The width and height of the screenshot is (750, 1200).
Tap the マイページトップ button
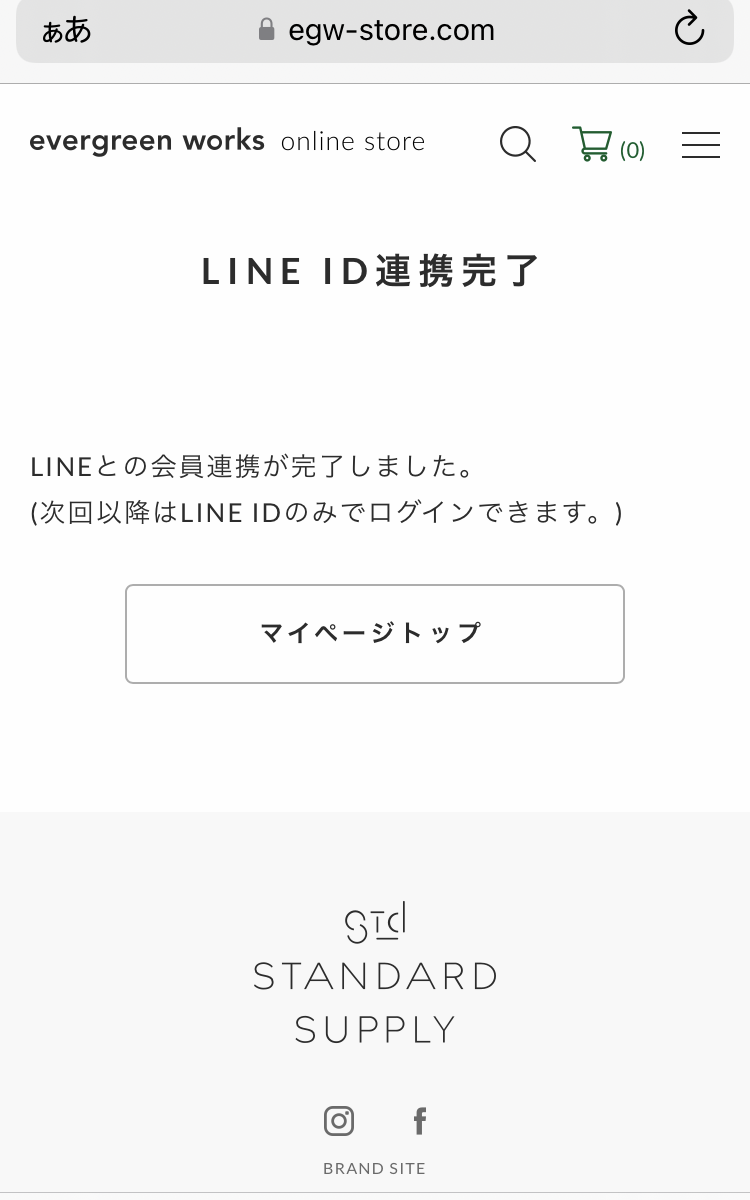coord(375,634)
